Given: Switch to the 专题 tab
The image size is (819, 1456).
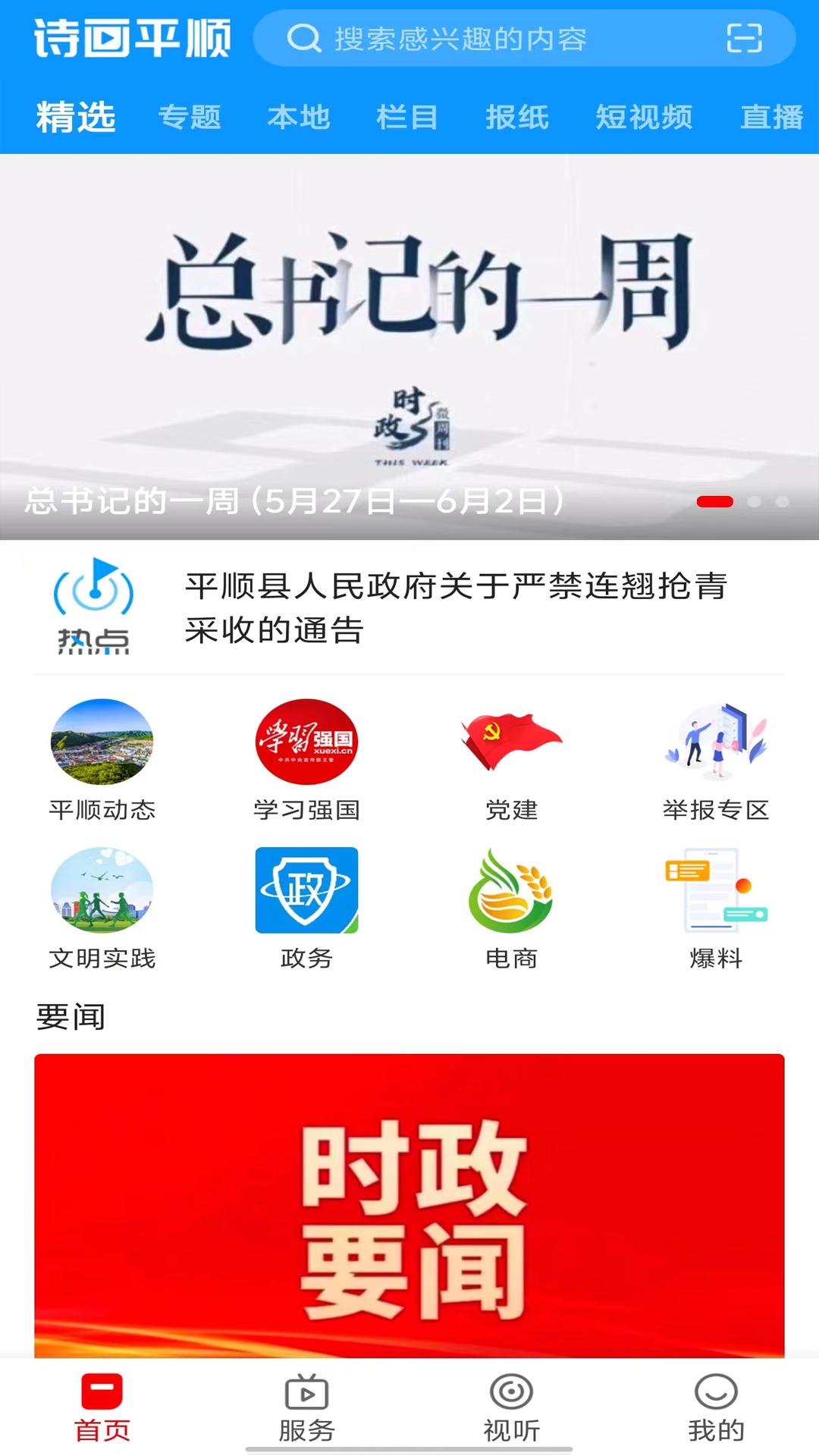Looking at the screenshot, I should pos(190,118).
